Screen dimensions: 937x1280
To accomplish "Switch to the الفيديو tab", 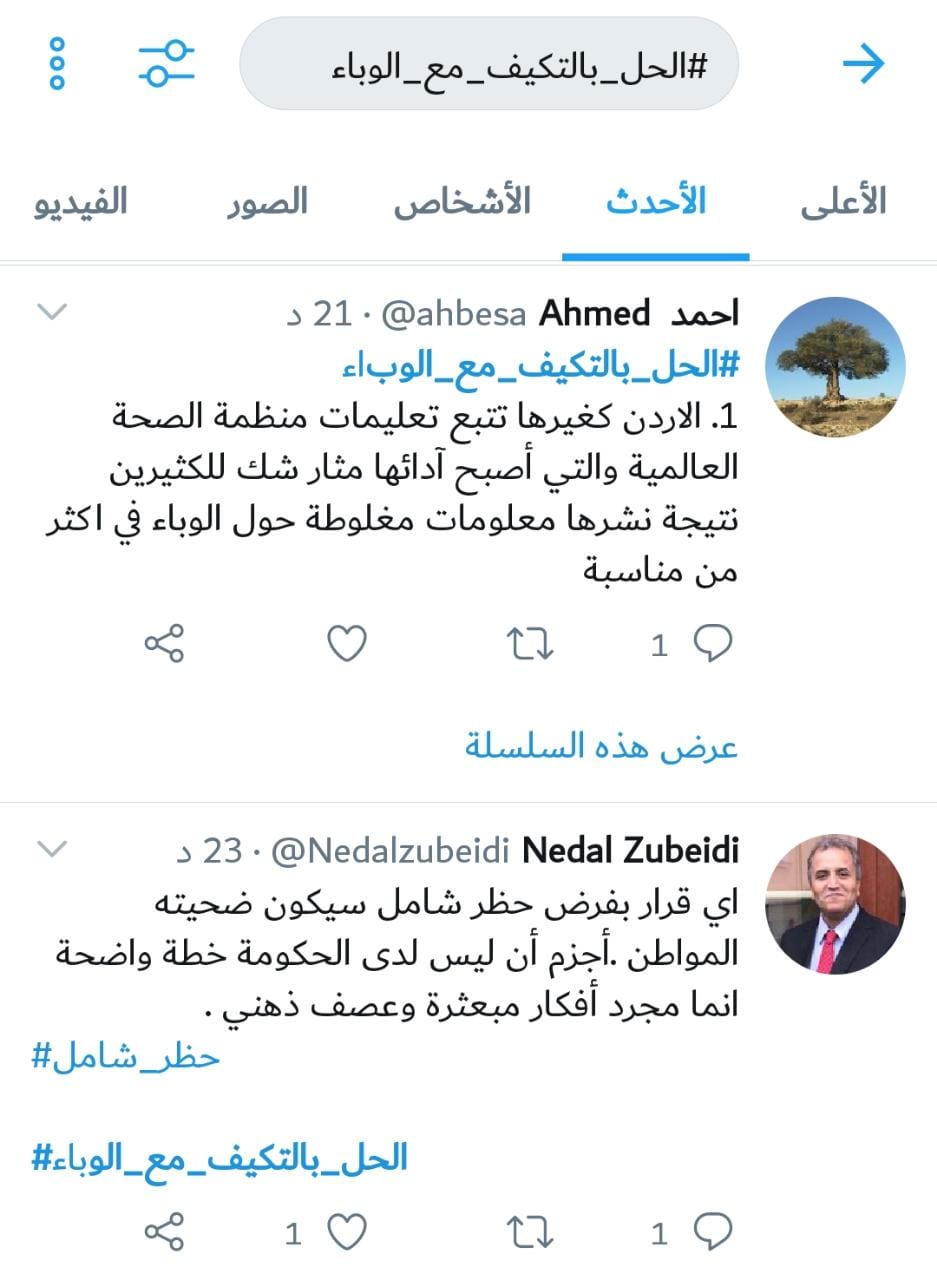I will [81, 202].
